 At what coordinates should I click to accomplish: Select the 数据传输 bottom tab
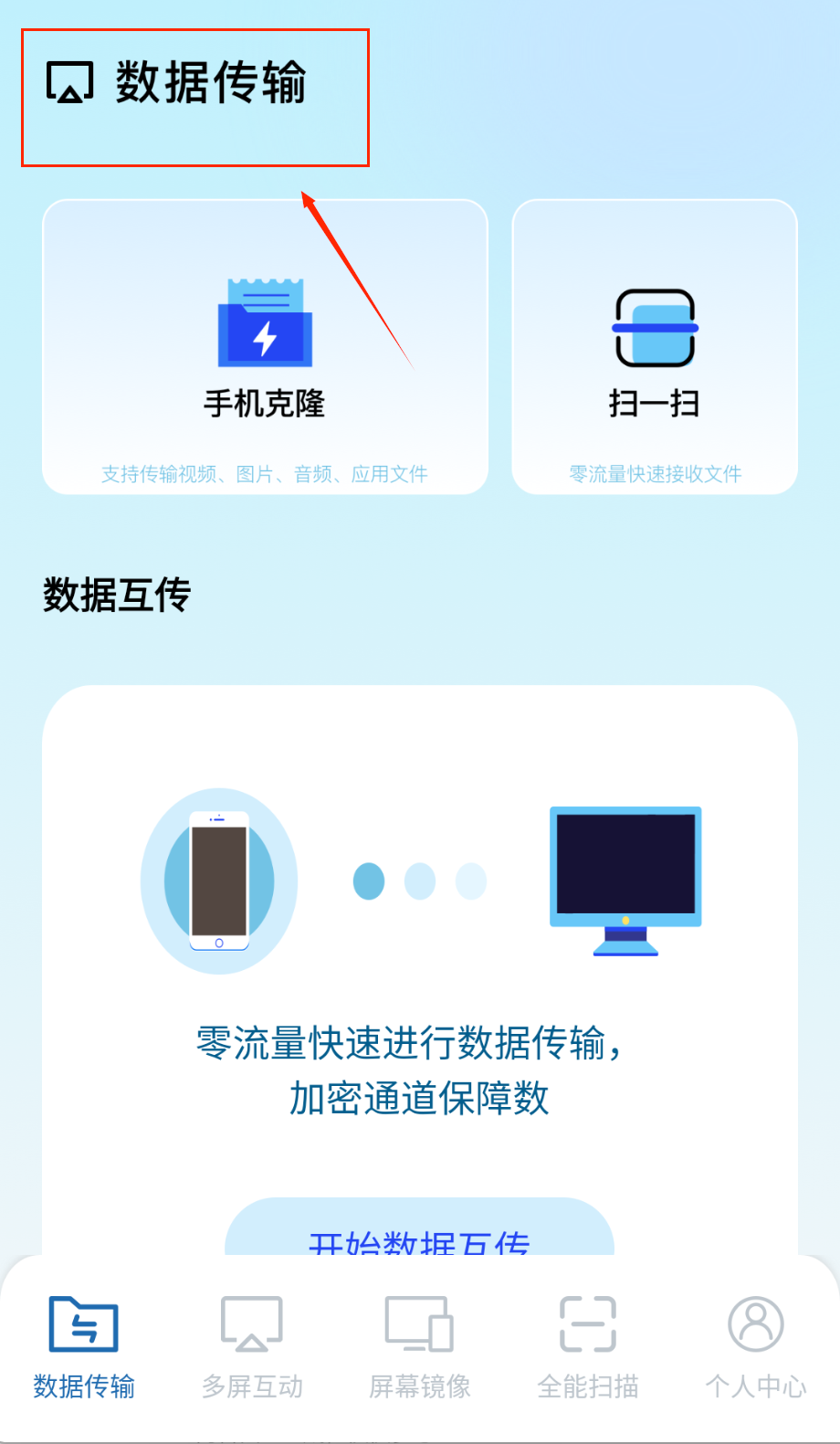click(x=84, y=1346)
